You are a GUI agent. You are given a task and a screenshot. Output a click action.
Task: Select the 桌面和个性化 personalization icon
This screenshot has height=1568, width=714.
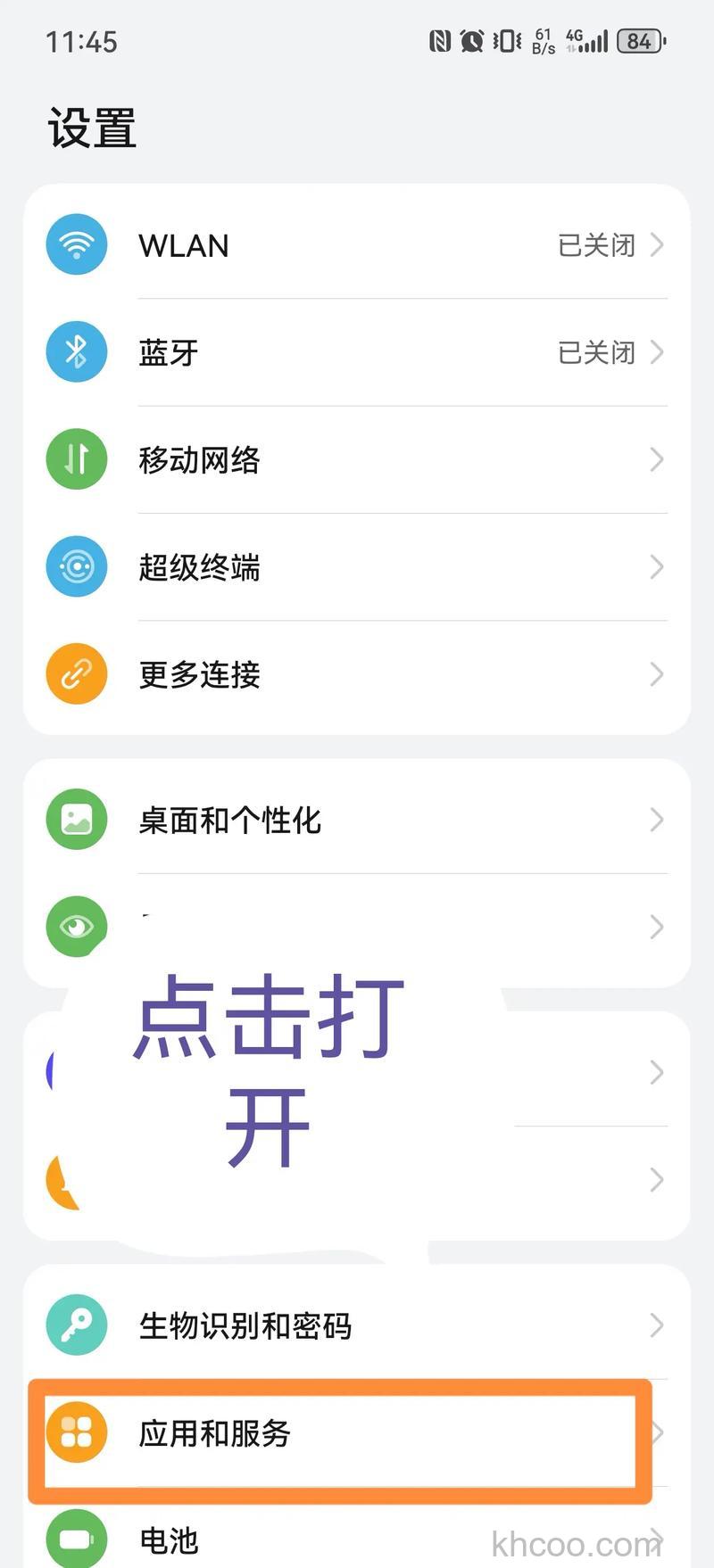point(76,819)
